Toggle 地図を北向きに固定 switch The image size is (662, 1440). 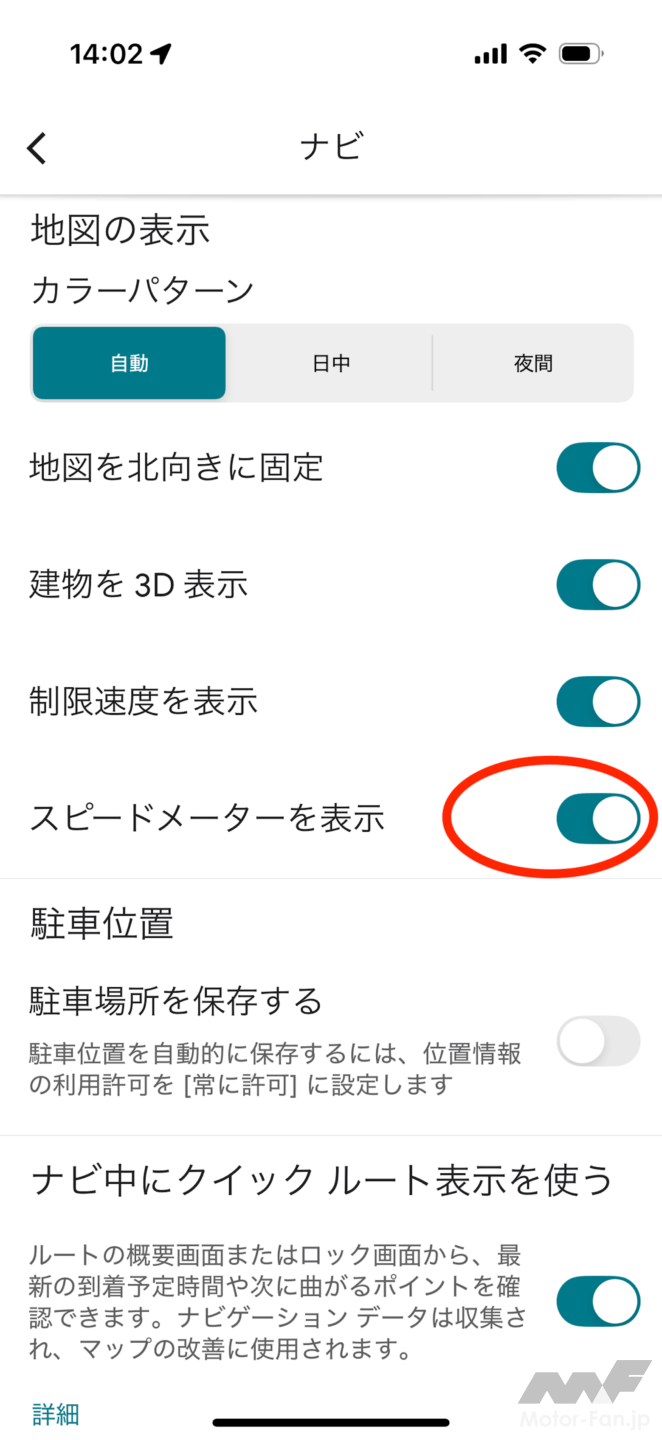(x=597, y=468)
